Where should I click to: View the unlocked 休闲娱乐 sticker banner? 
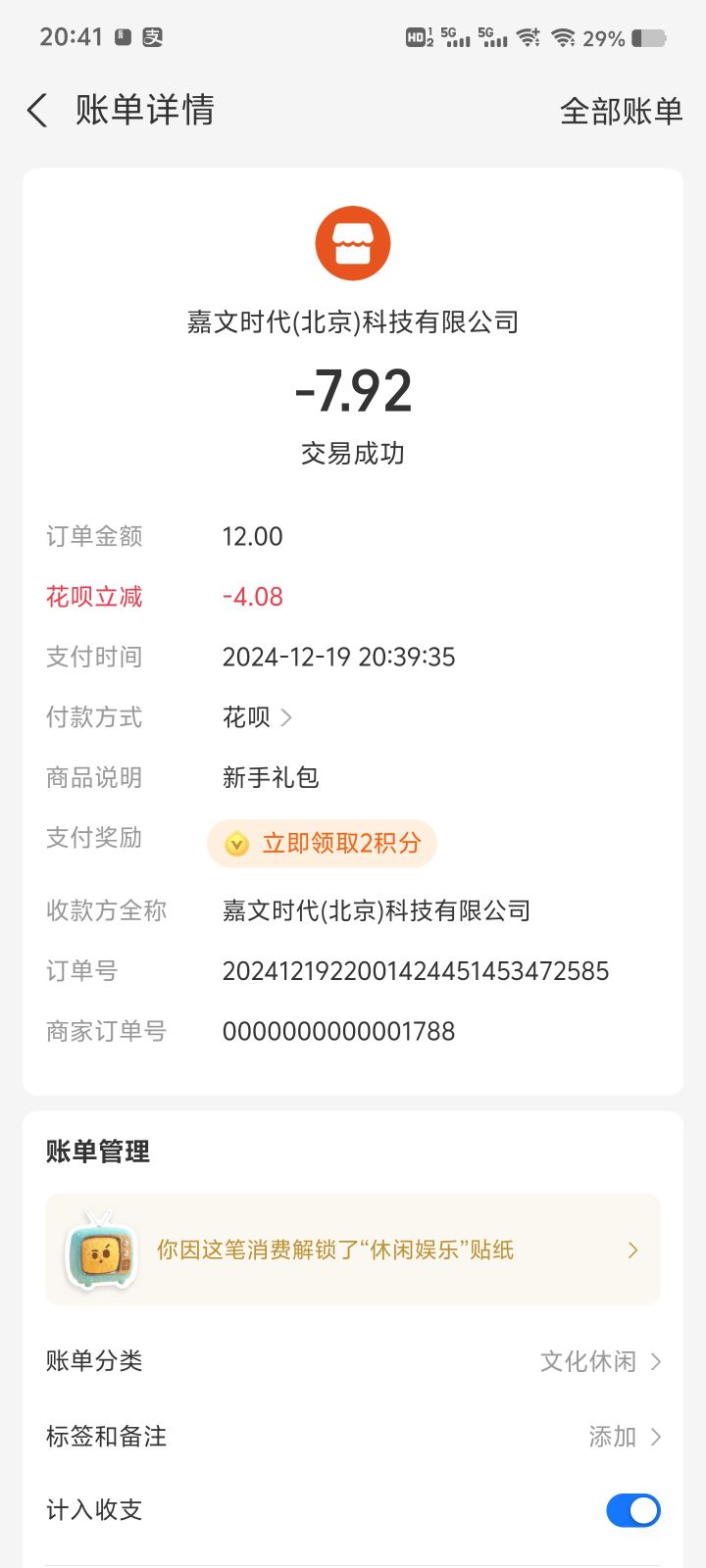coord(353,1249)
